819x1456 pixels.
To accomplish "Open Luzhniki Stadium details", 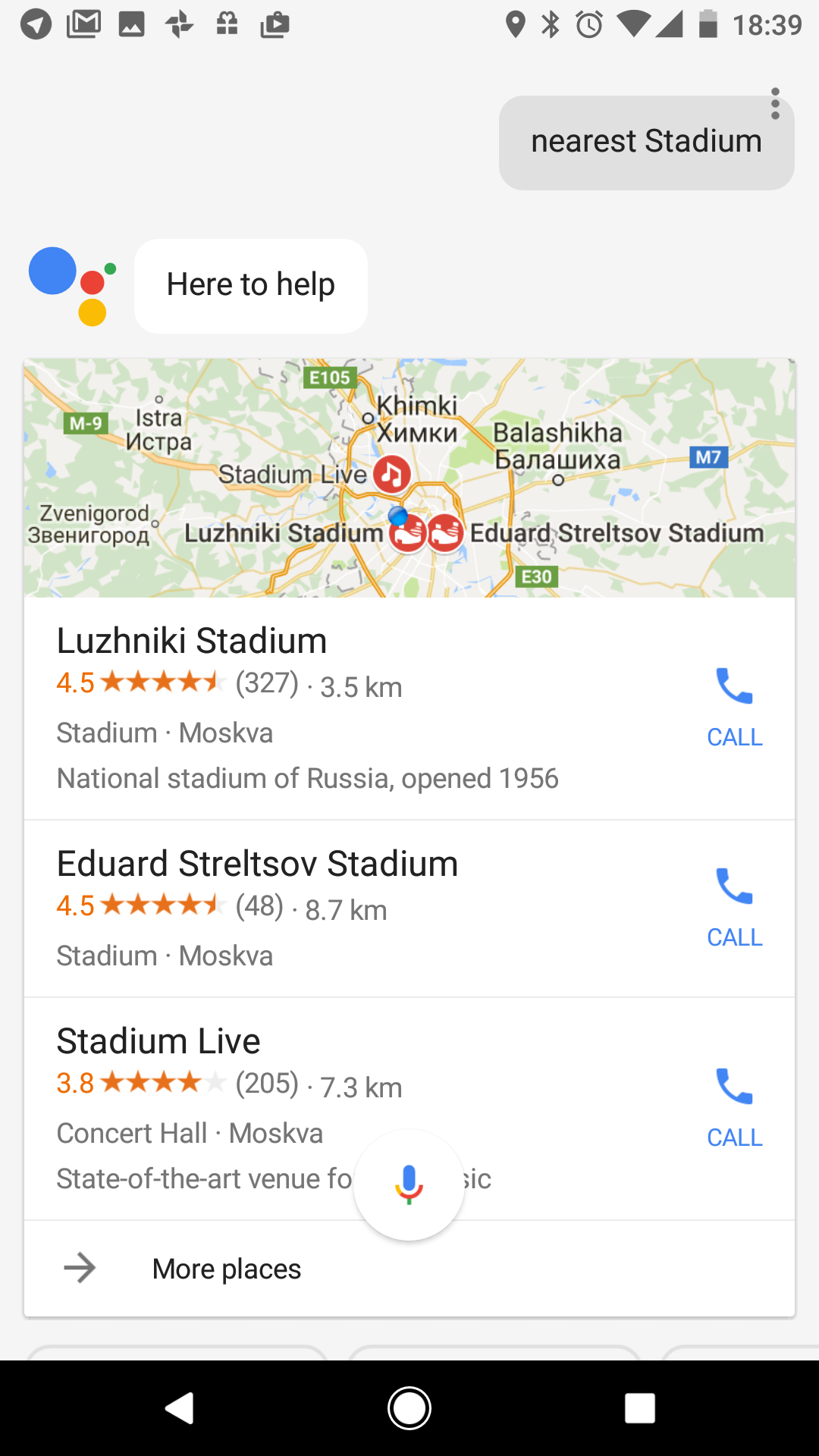I will click(193, 642).
